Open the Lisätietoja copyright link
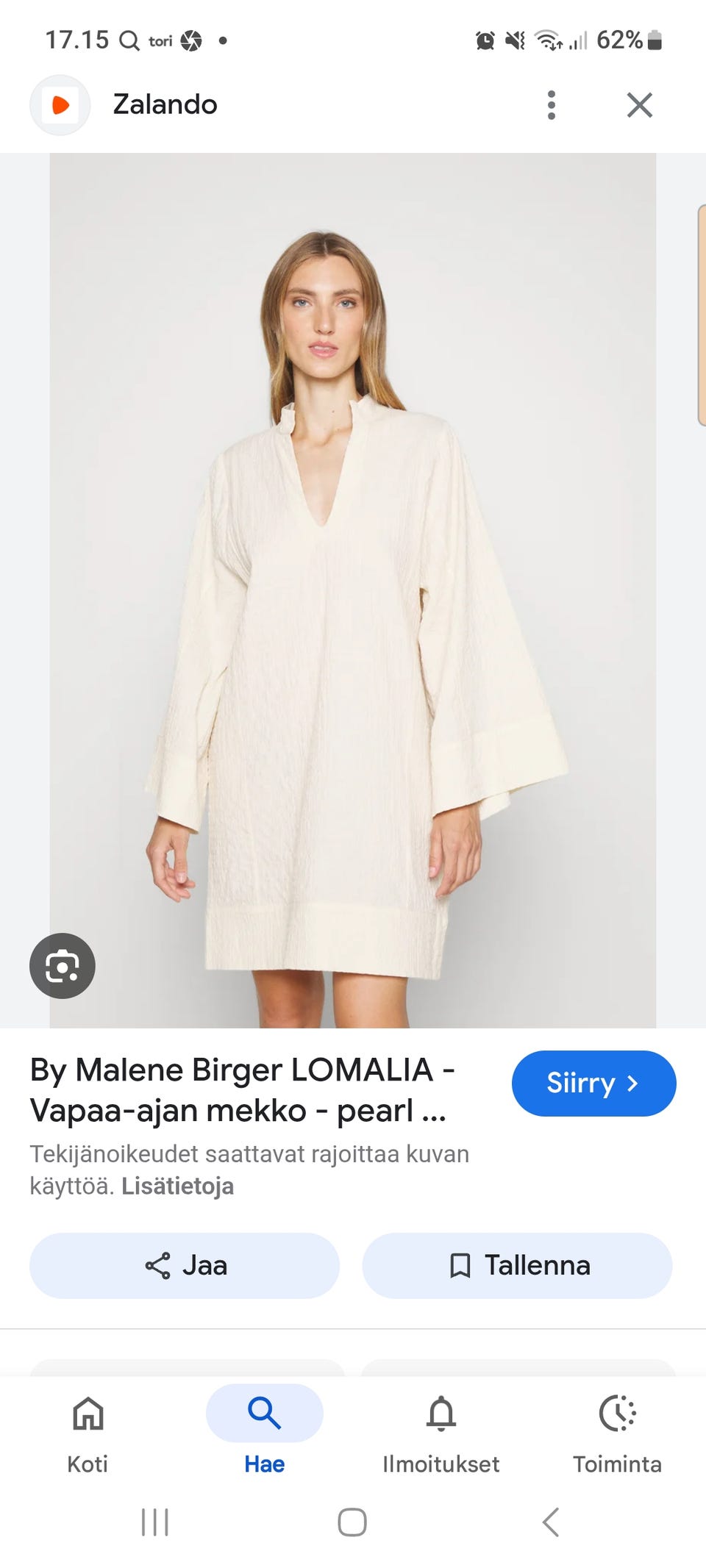The width and height of the screenshot is (706, 1568). (177, 1186)
